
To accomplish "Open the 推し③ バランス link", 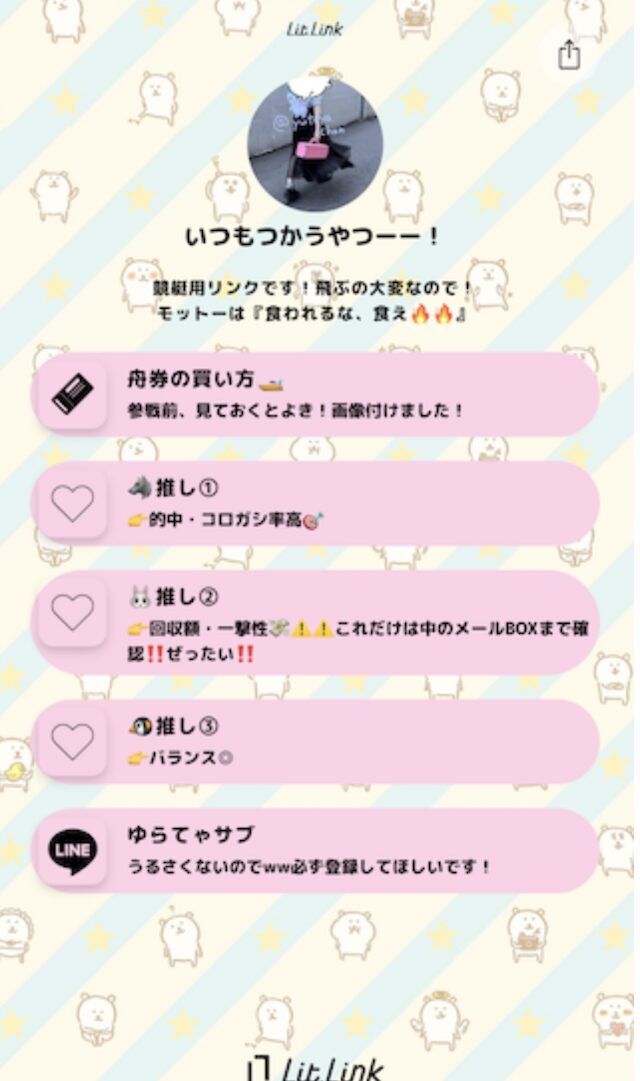I will click(316, 742).
